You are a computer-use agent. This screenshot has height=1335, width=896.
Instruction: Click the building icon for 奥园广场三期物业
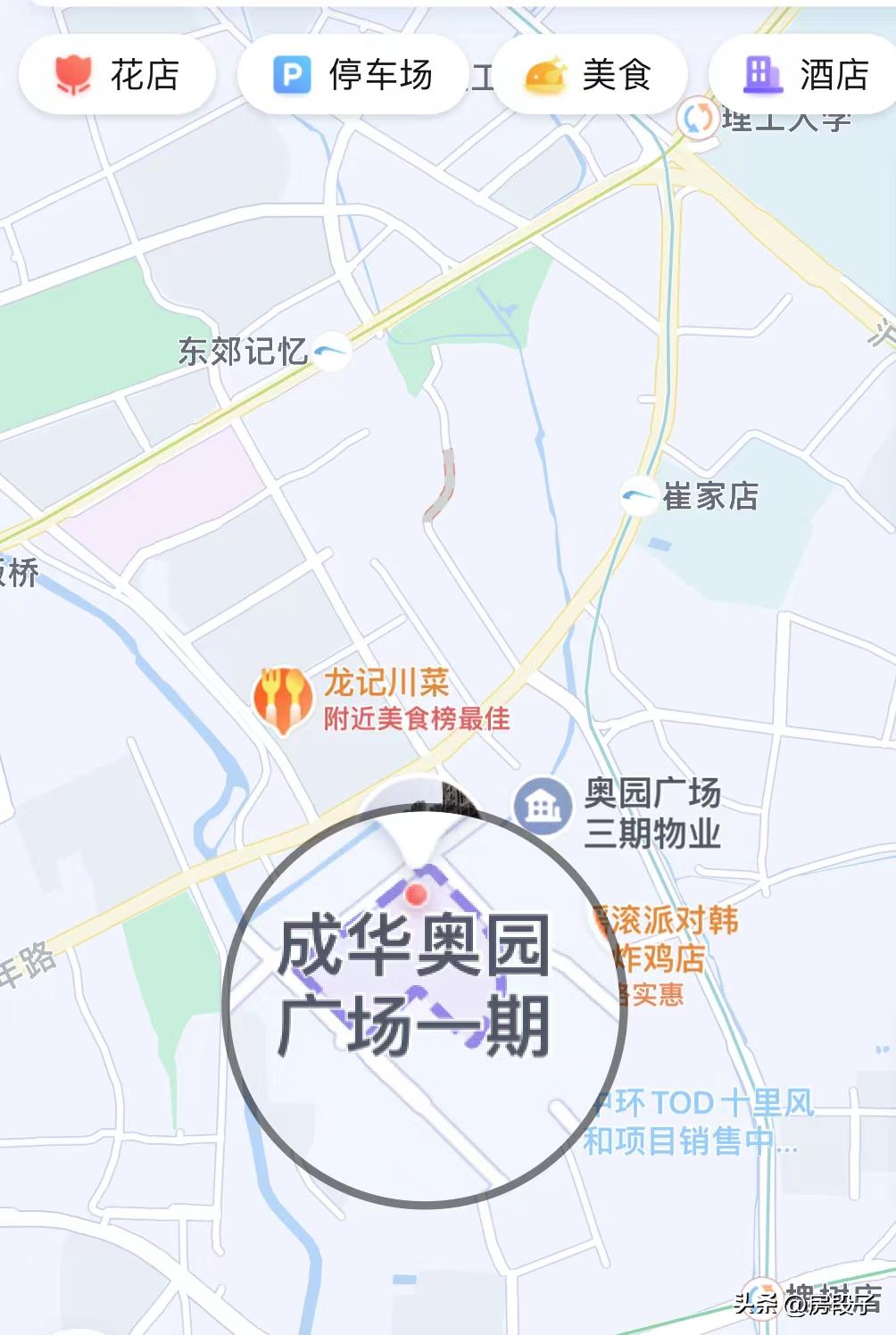point(543,806)
